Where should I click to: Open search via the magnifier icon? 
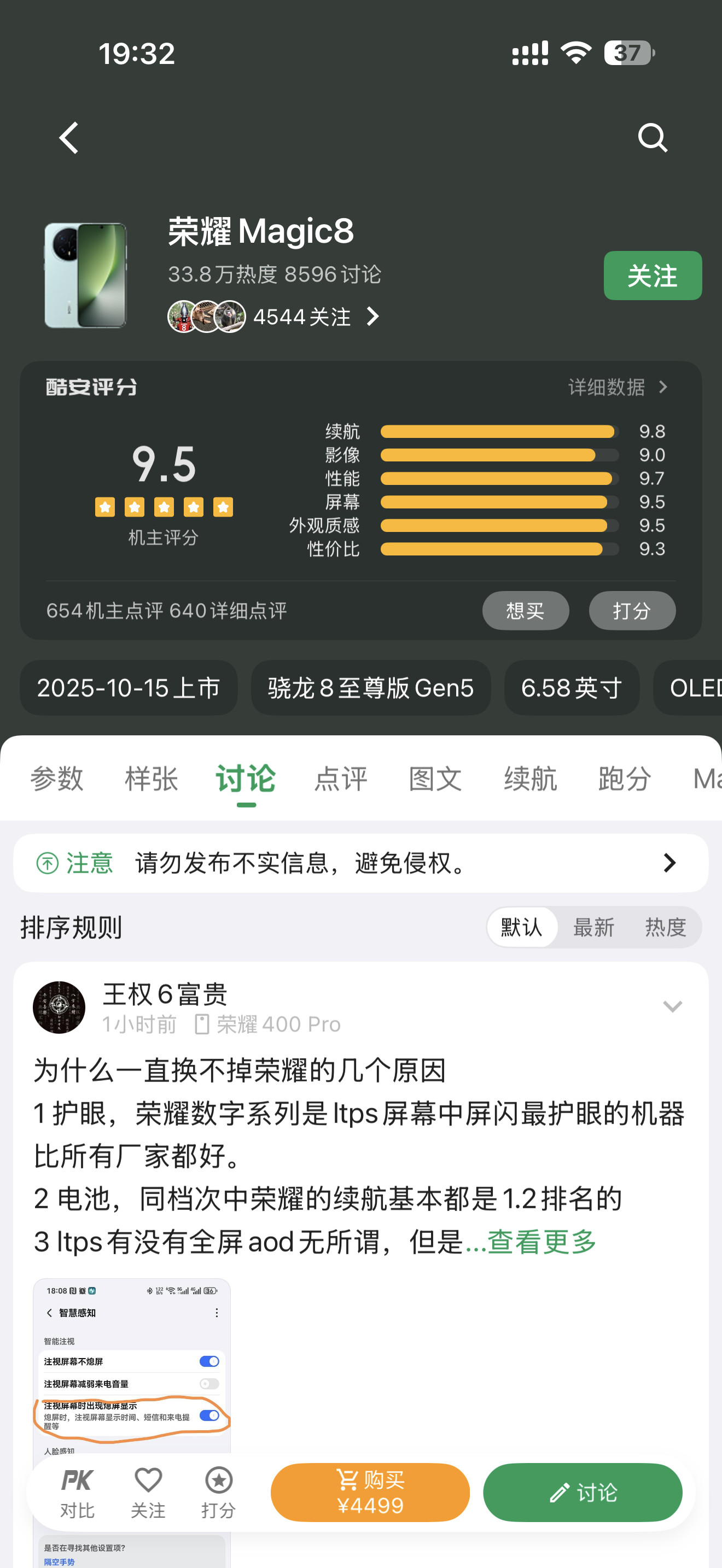click(652, 137)
